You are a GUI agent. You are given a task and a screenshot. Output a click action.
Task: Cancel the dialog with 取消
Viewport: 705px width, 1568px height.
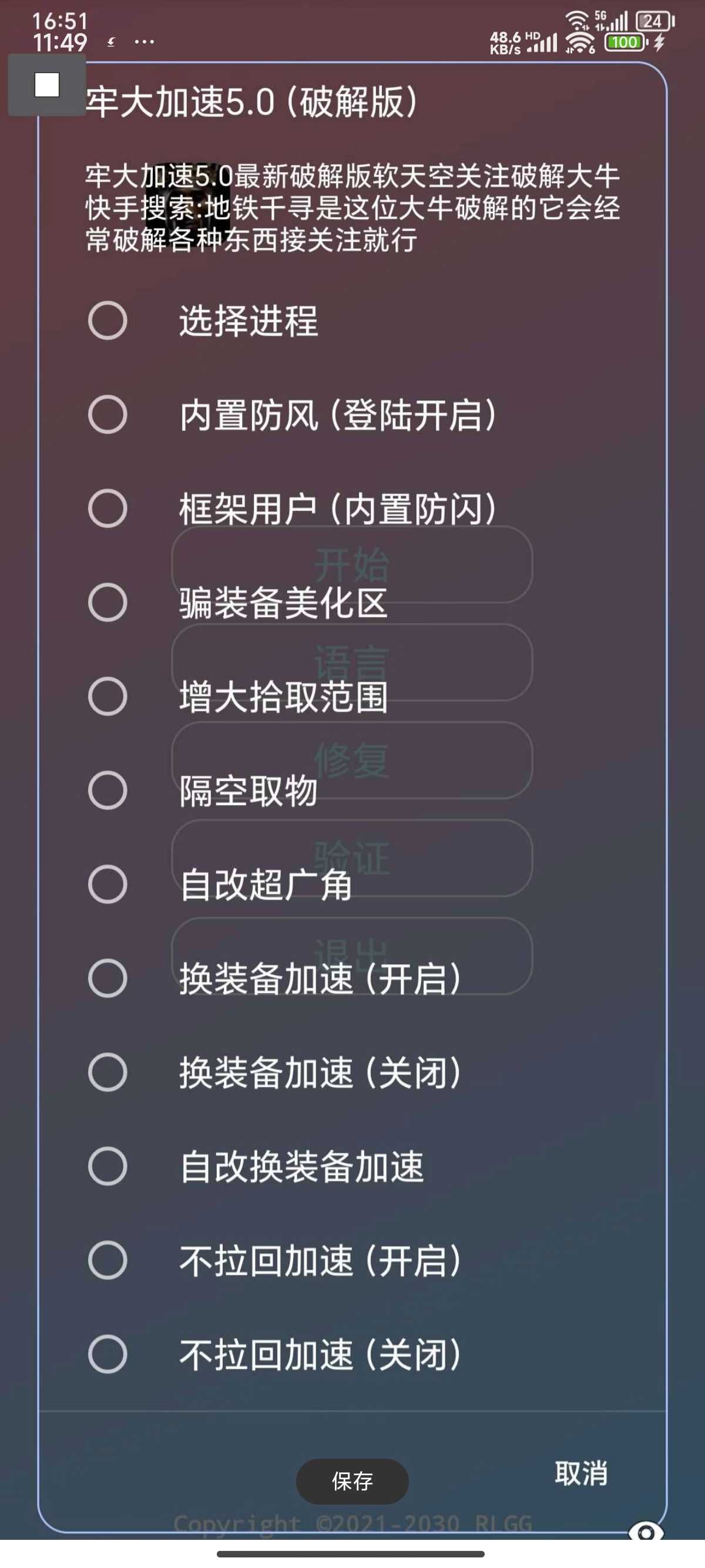(x=581, y=1474)
